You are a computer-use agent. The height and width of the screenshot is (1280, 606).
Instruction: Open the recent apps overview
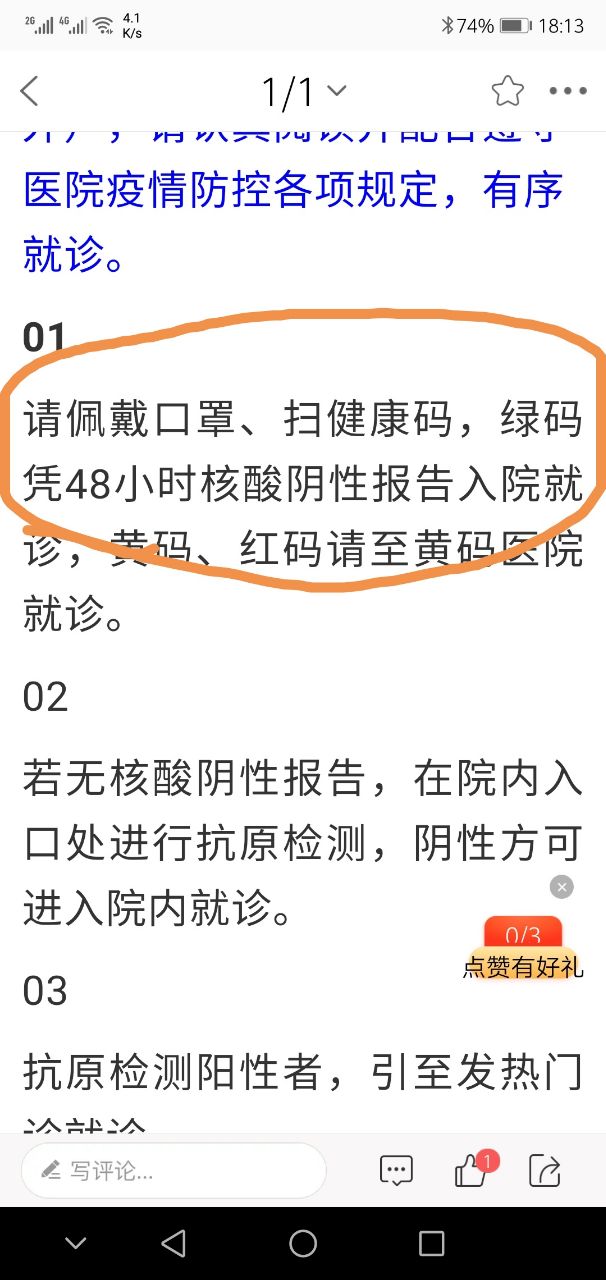[431, 1243]
